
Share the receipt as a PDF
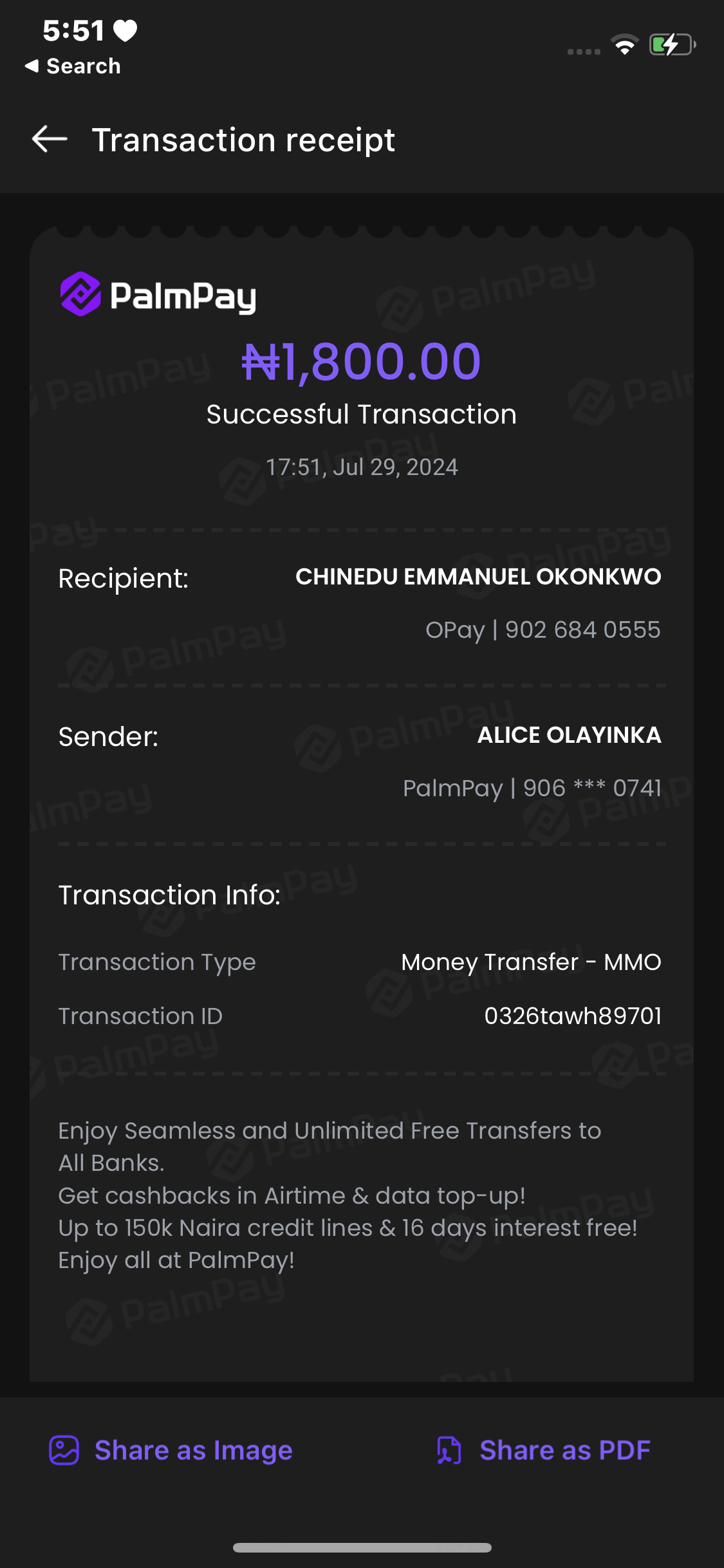544,1450
